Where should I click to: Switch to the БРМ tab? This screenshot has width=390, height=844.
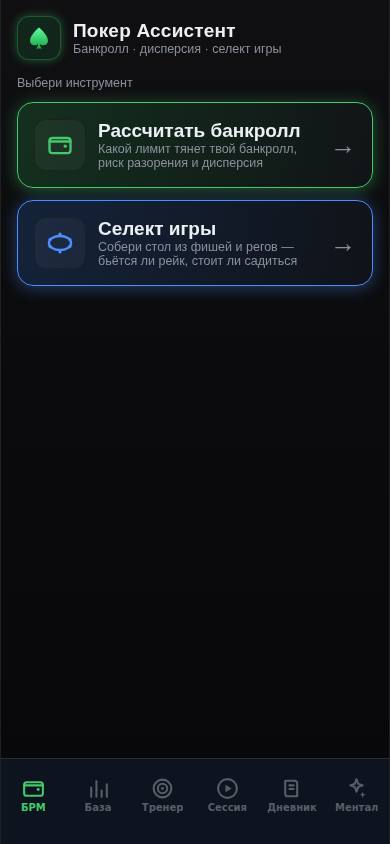(33, 796)
